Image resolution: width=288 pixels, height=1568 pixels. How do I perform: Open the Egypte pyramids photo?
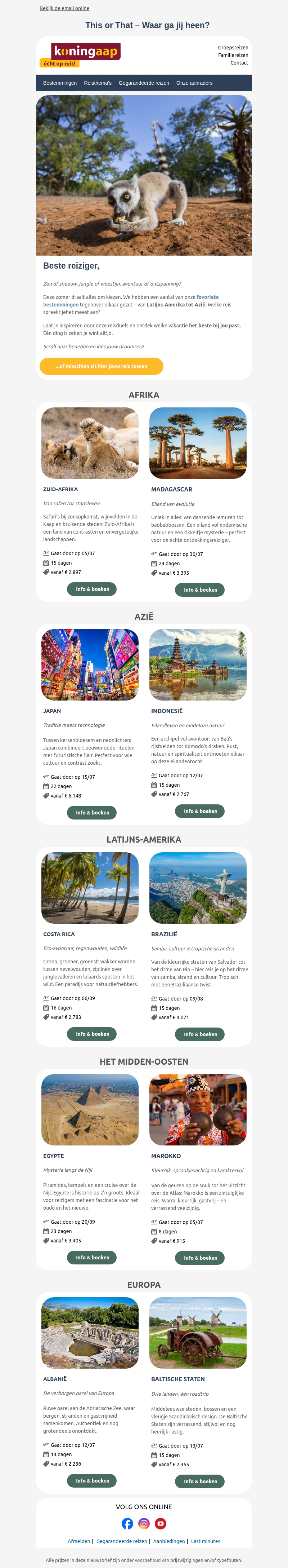click(x=90, y=1110)
